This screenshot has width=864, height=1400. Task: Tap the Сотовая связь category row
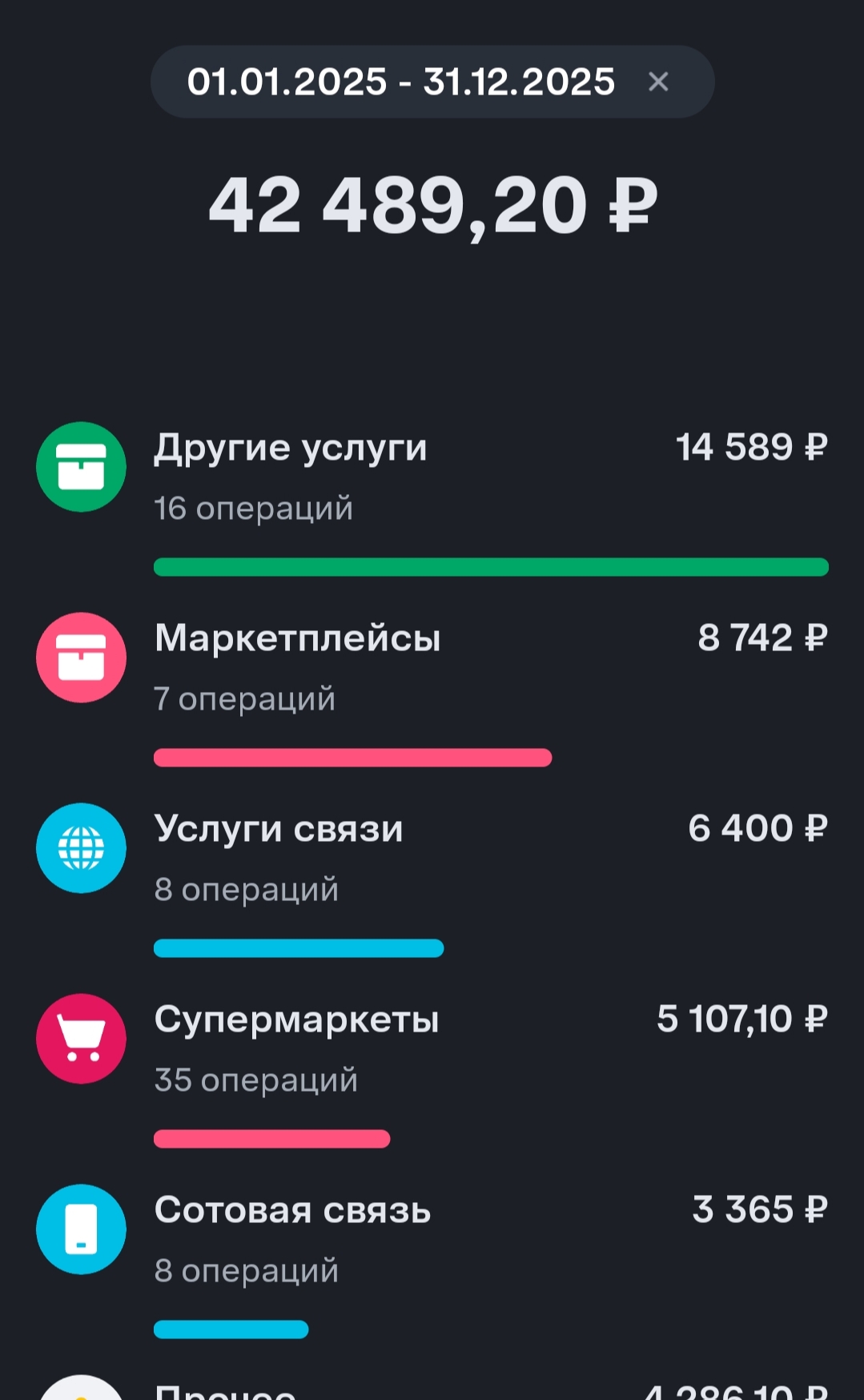click(431, 1239)
